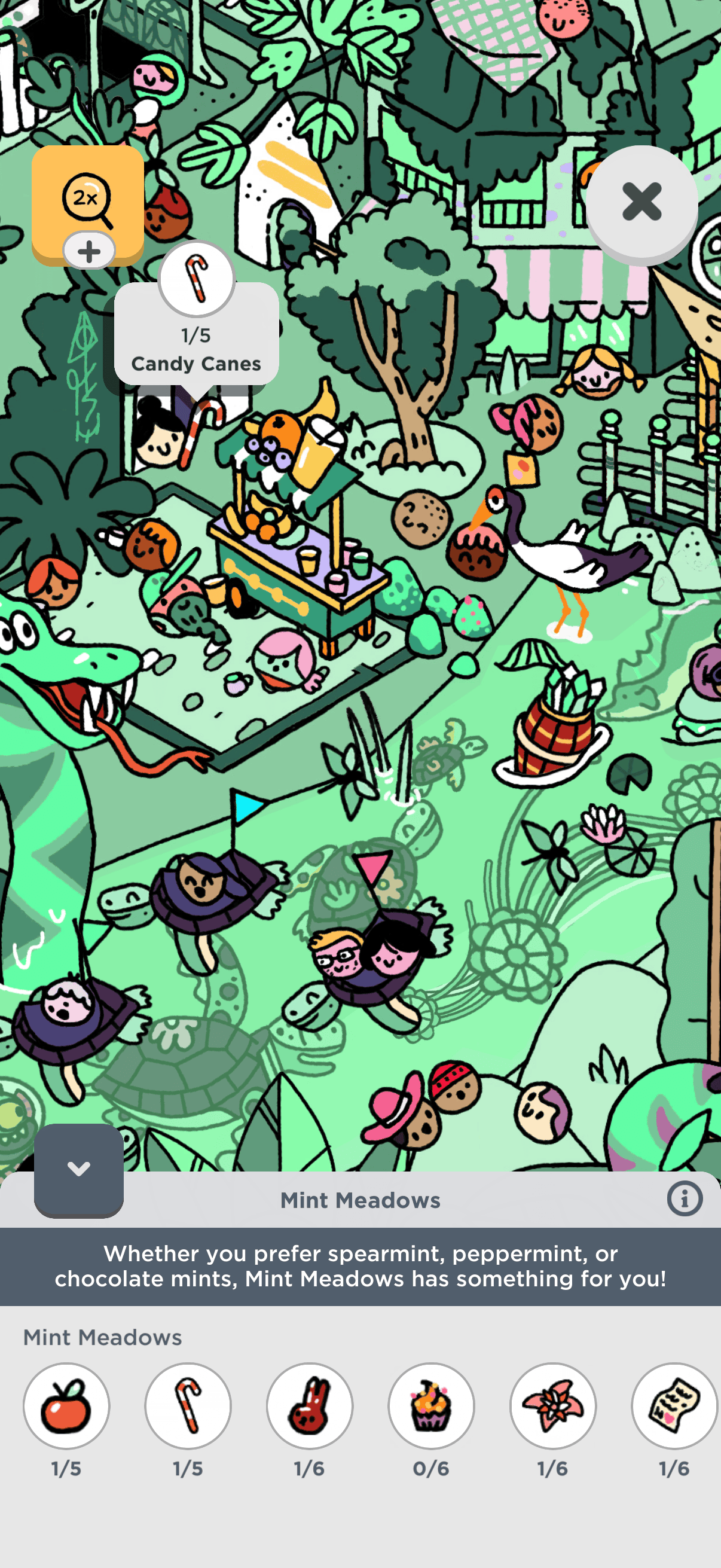Collapse the Mint Meadows panel
This screenshot has height=1568, width=721.
78,1169
